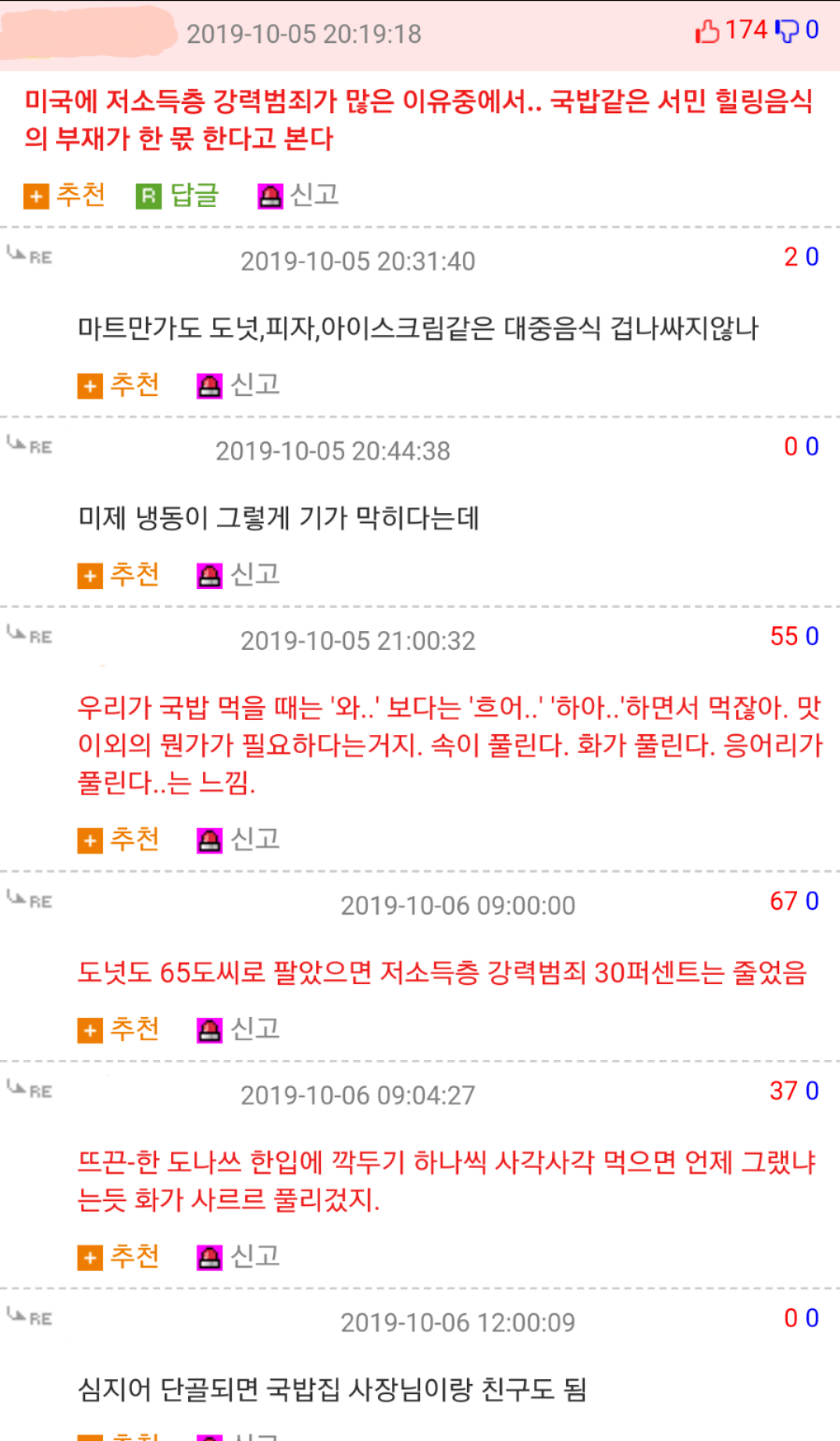Tap 추천 on the main post

pos(66,195)
